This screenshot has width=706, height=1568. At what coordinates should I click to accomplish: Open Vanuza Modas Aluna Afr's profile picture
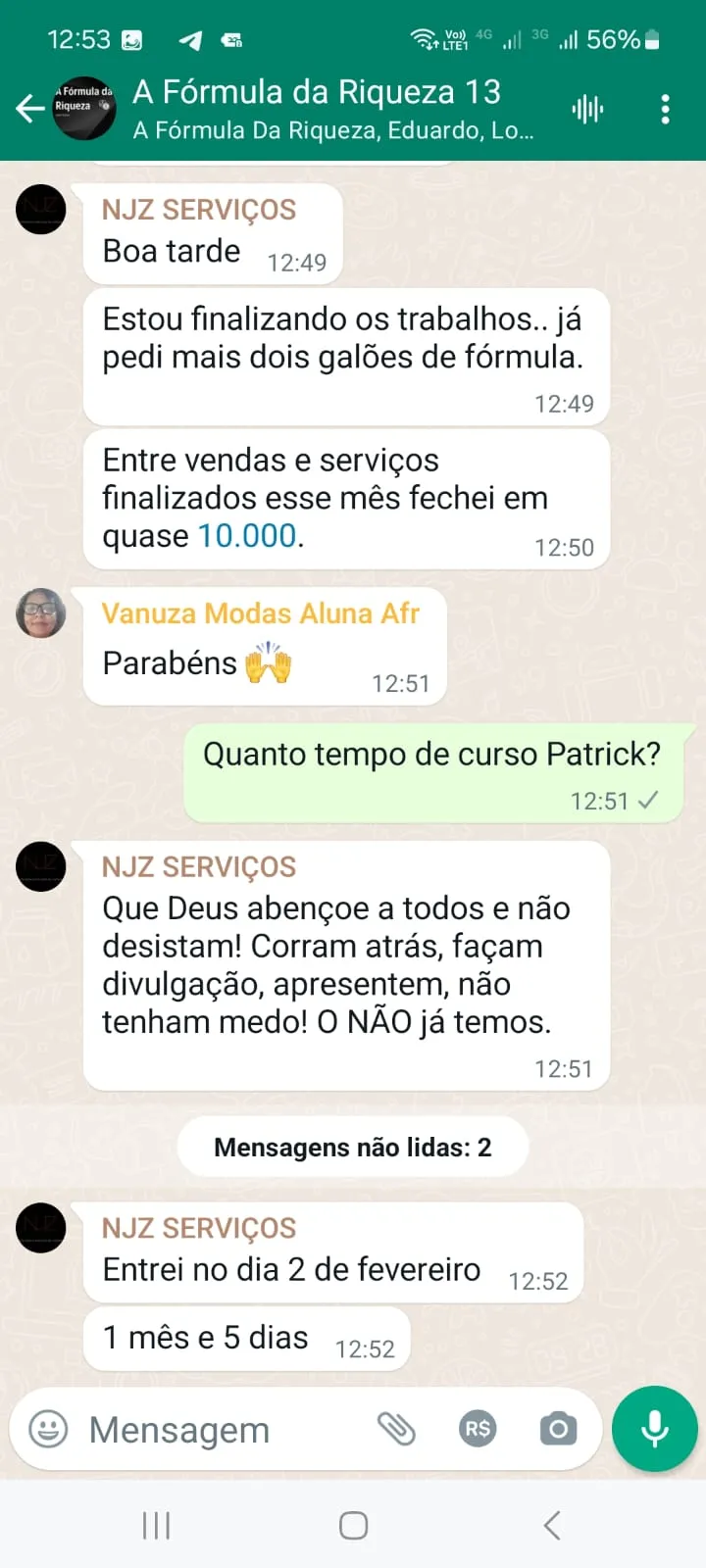click(x=41, y=613)
